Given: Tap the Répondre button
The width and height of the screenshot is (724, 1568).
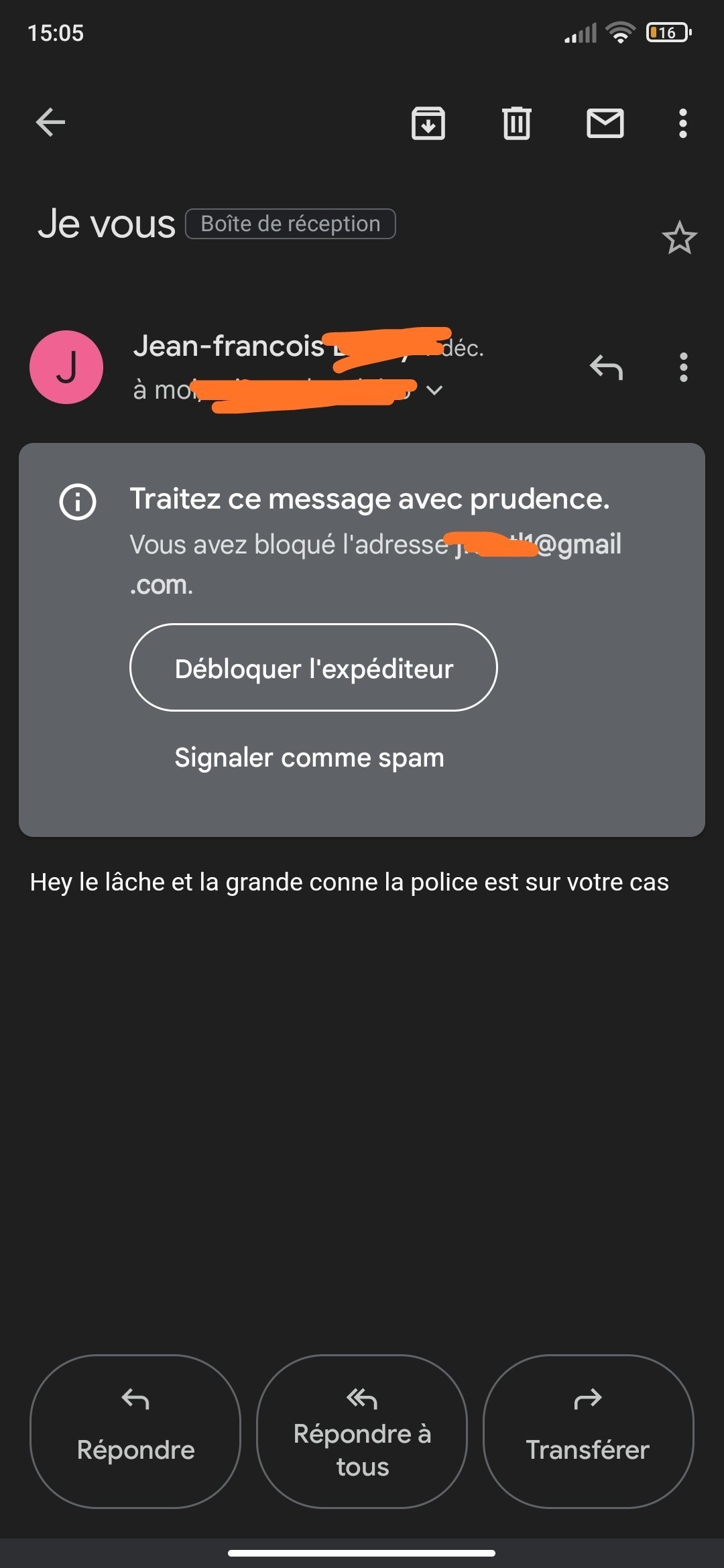Looking at the screenshot, I should pos(135,1432).
